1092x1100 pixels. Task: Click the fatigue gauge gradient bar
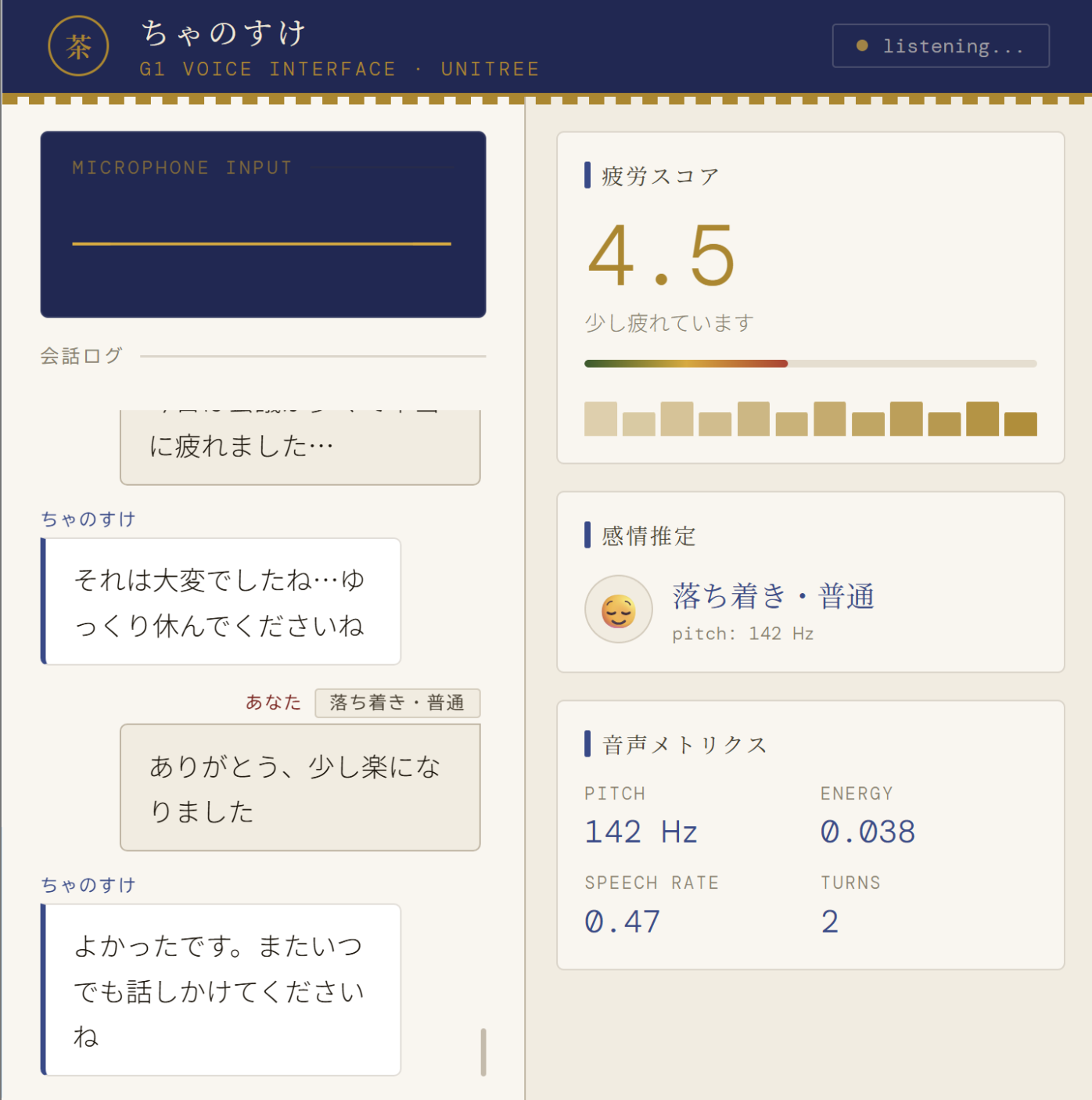point(810,363)
